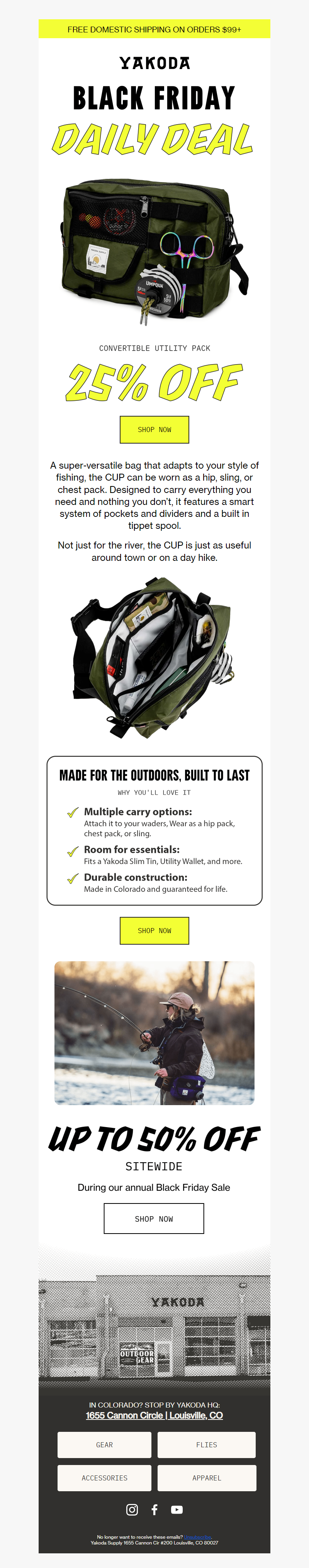The width and height of the screenshot is (309, 1568).
Task: Browse the Accessories category
Action: (x=104, y=1478)
